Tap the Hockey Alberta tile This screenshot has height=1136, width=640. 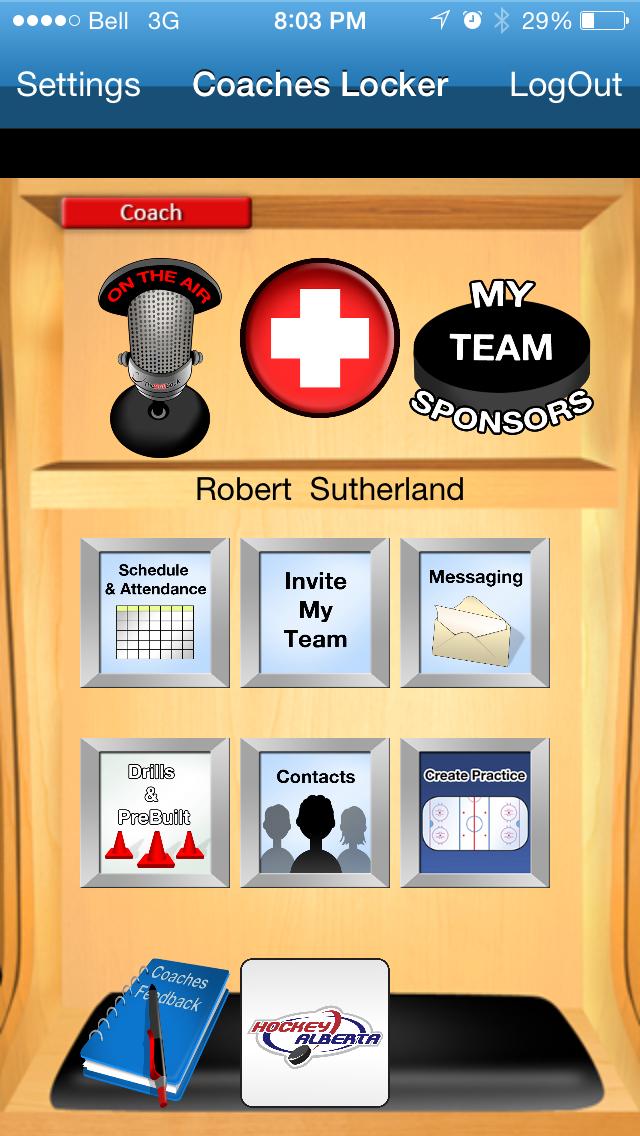[x=315, y=1032]
